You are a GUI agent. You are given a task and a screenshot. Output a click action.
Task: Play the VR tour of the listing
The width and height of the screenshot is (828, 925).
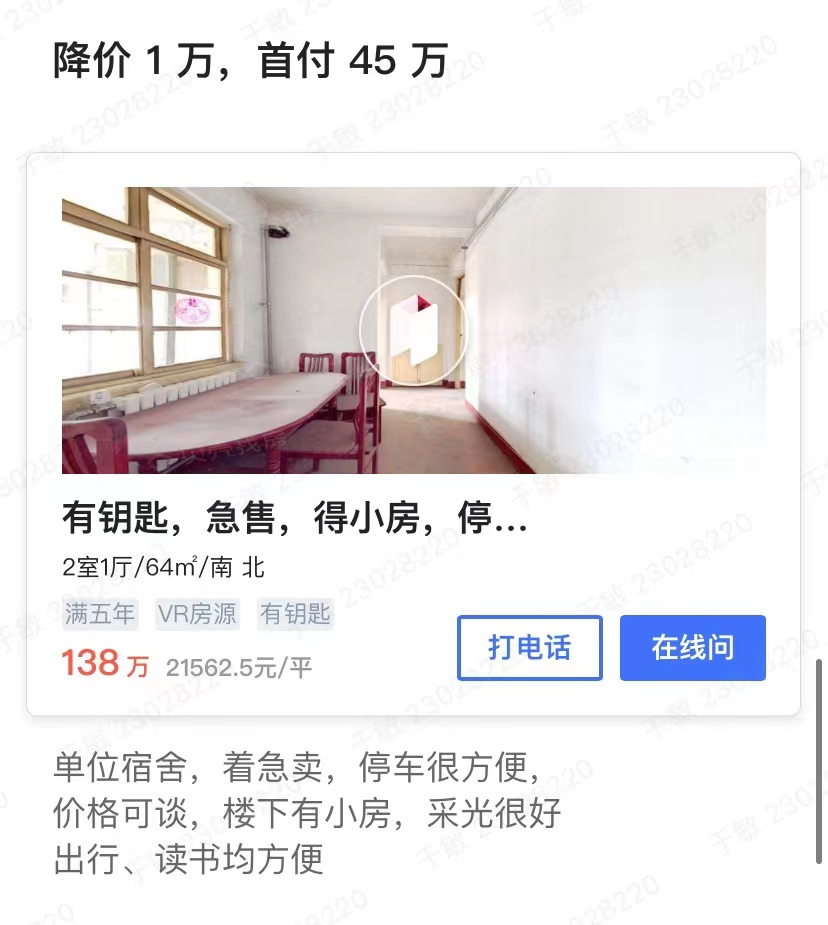[413, 330]
